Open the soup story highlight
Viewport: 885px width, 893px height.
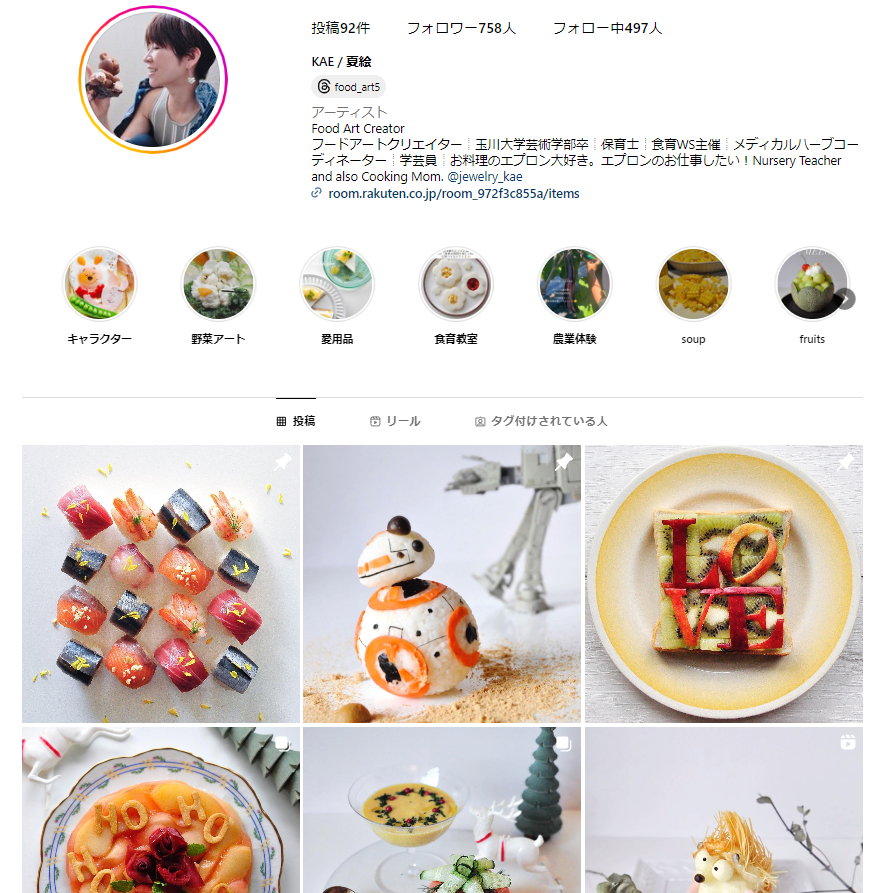pyautogui.click(x=693, y=285)
